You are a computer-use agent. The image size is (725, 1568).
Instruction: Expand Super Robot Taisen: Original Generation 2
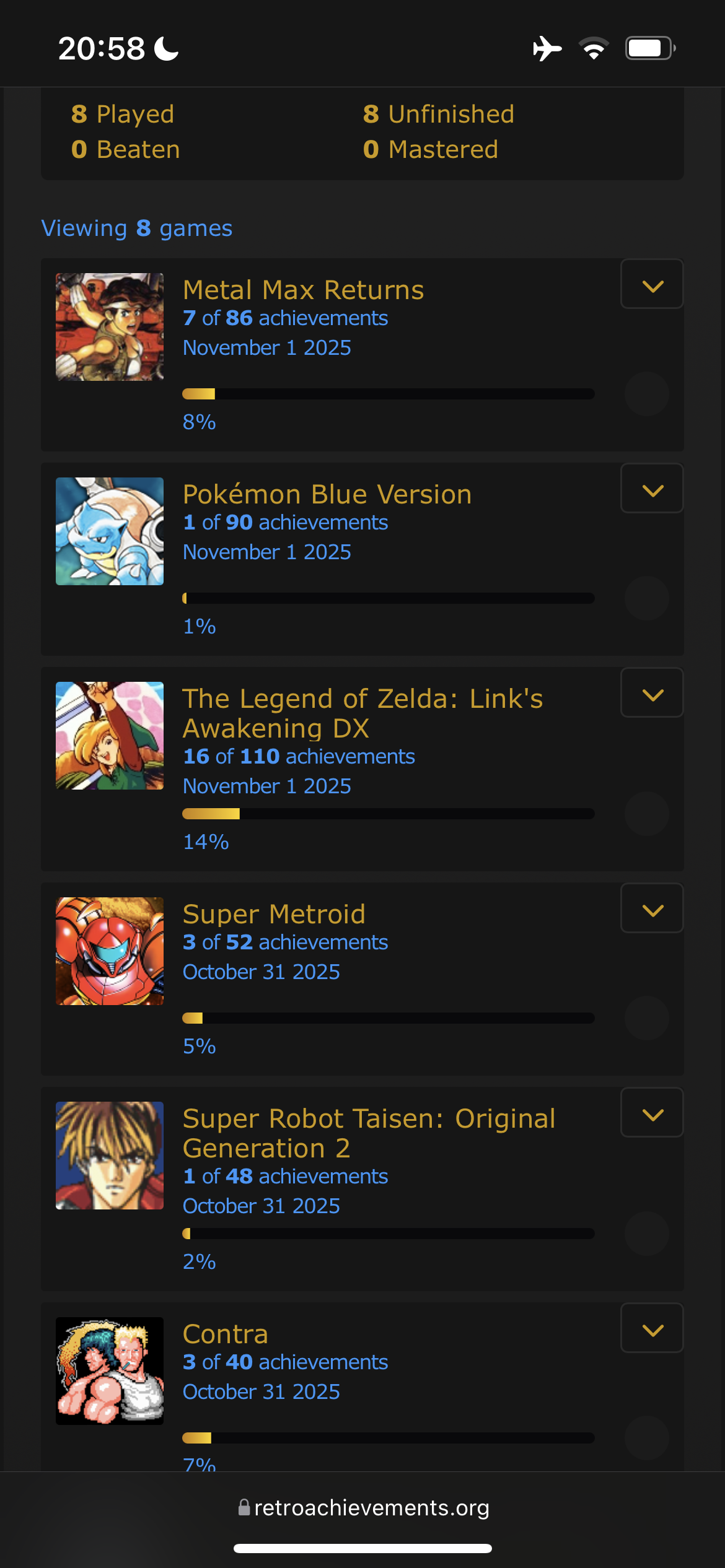(x=652, y=1113)
